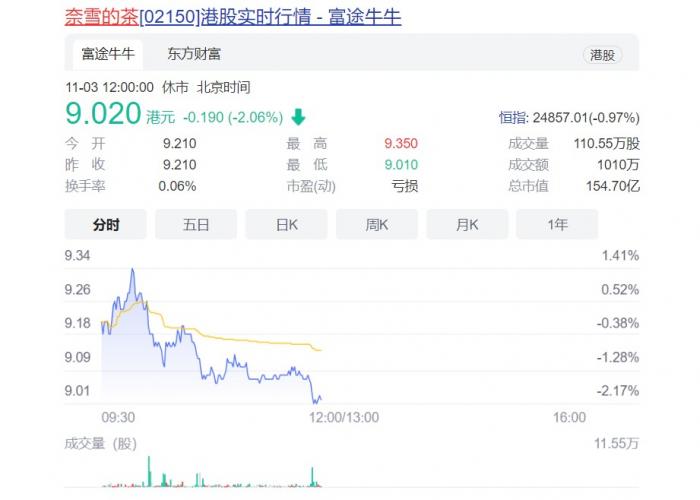This screenshot has height=500, width=700.
Task: Open the 奈雪的茶 港股实时行情 title link
Action: click(233, 17)
